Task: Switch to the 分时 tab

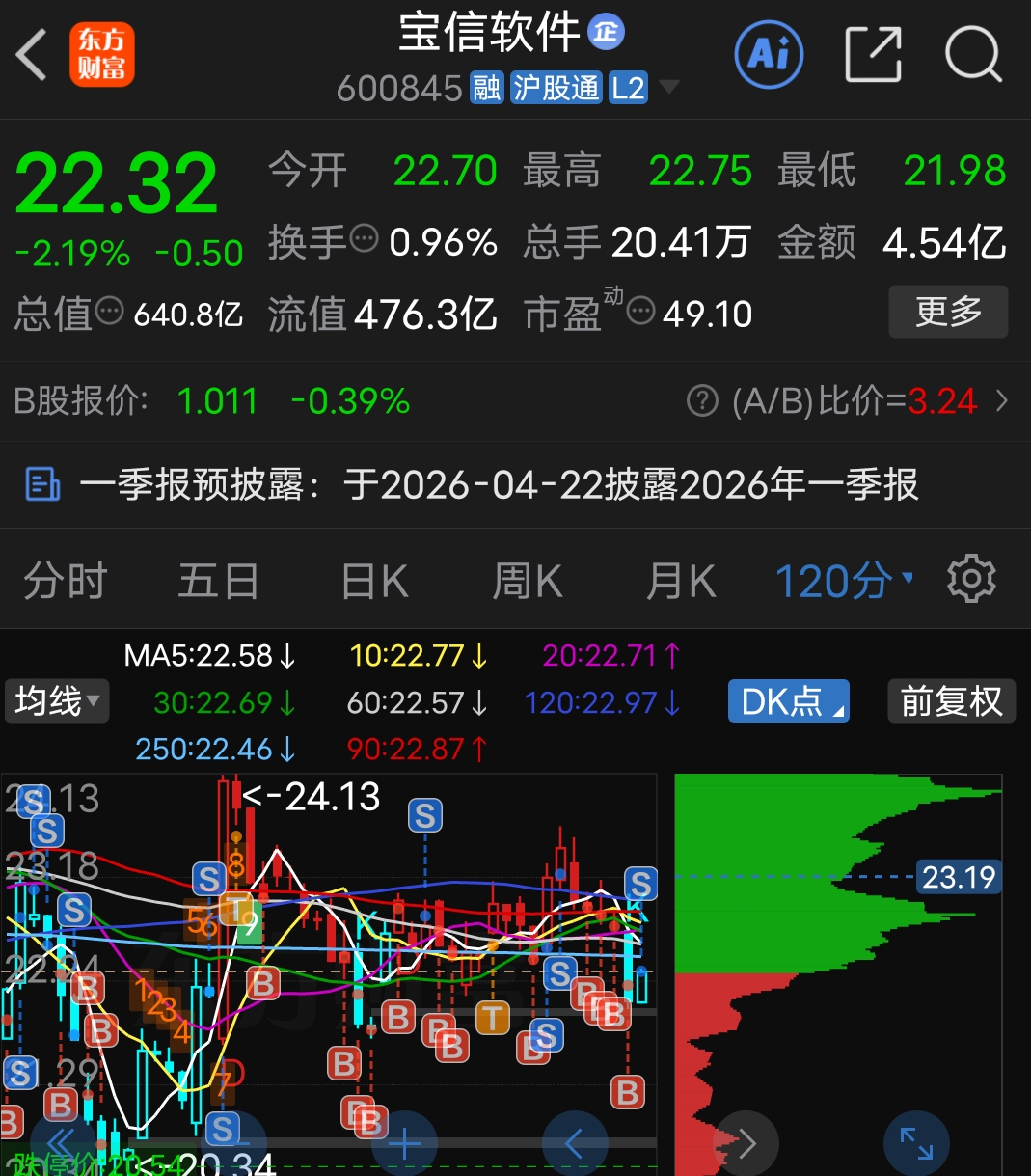Action: coord(66,582)
